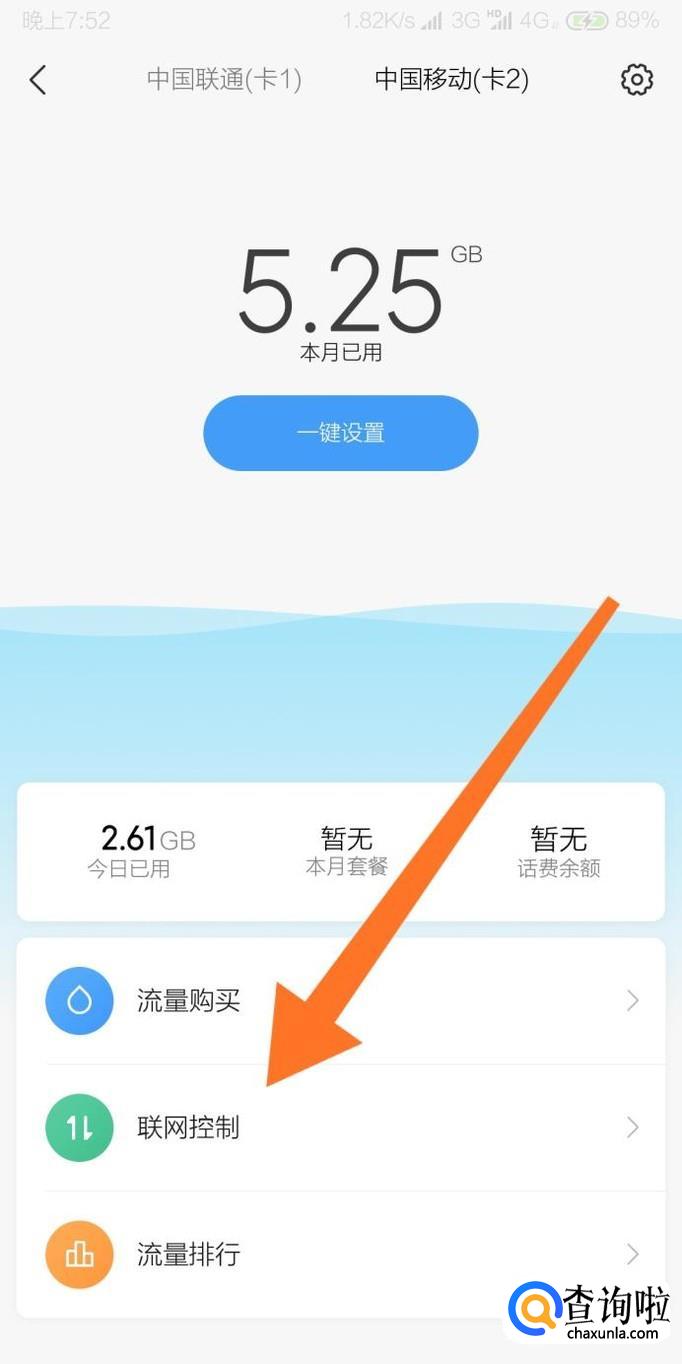Tap the 一键设置 button
The width and height of the screenshot is (682, 1364).
341,433
